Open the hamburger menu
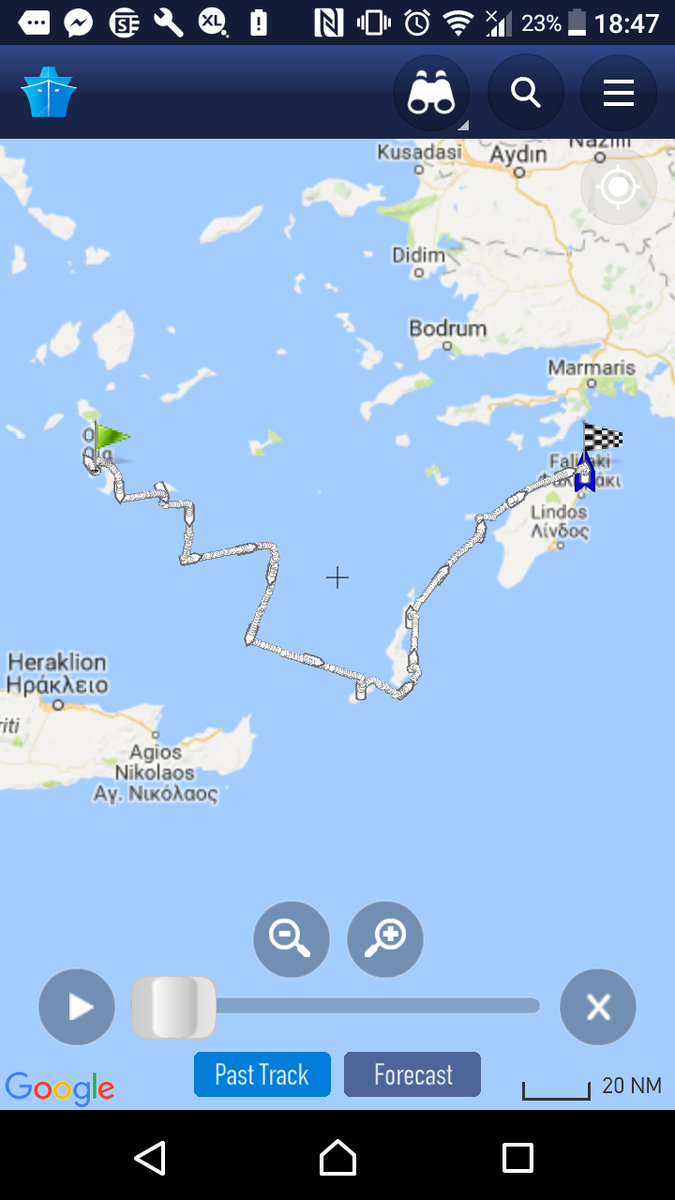Image resolution: width=675 pixels, height=1200 pixels. click(x=618, y=93)
